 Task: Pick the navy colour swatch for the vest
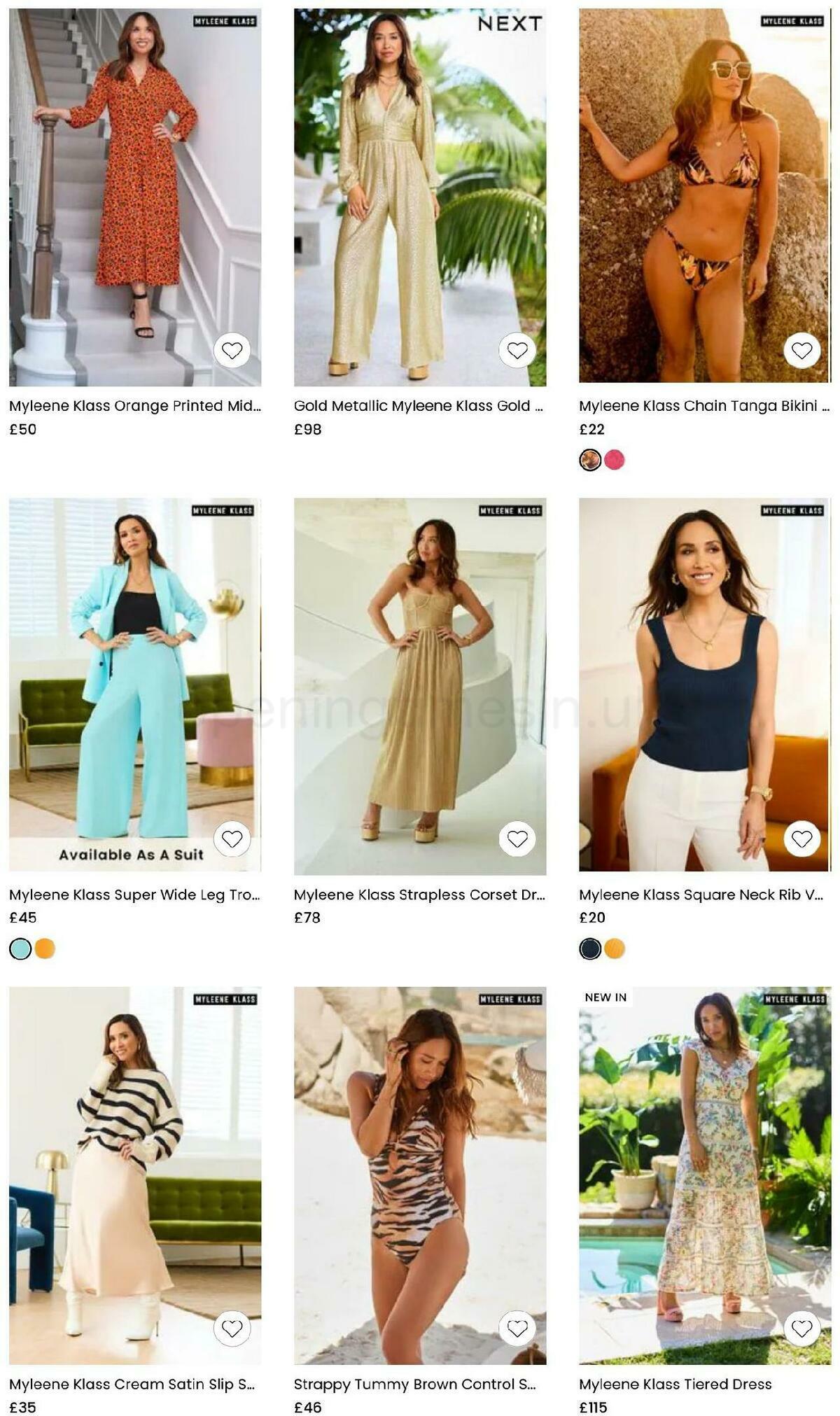590,948
